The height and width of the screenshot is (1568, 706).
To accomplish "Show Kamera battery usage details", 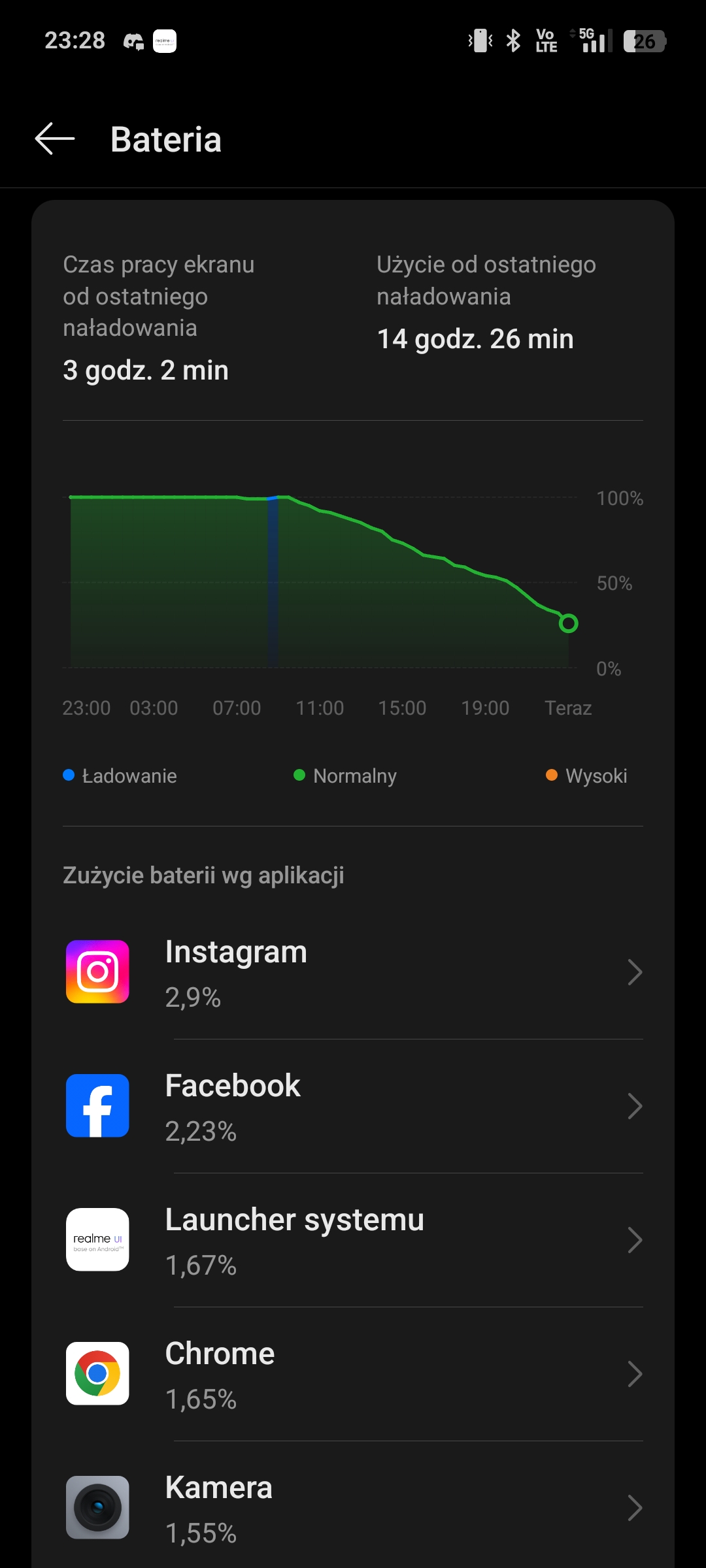I will pyautogui.click(x=353, y=1505).
